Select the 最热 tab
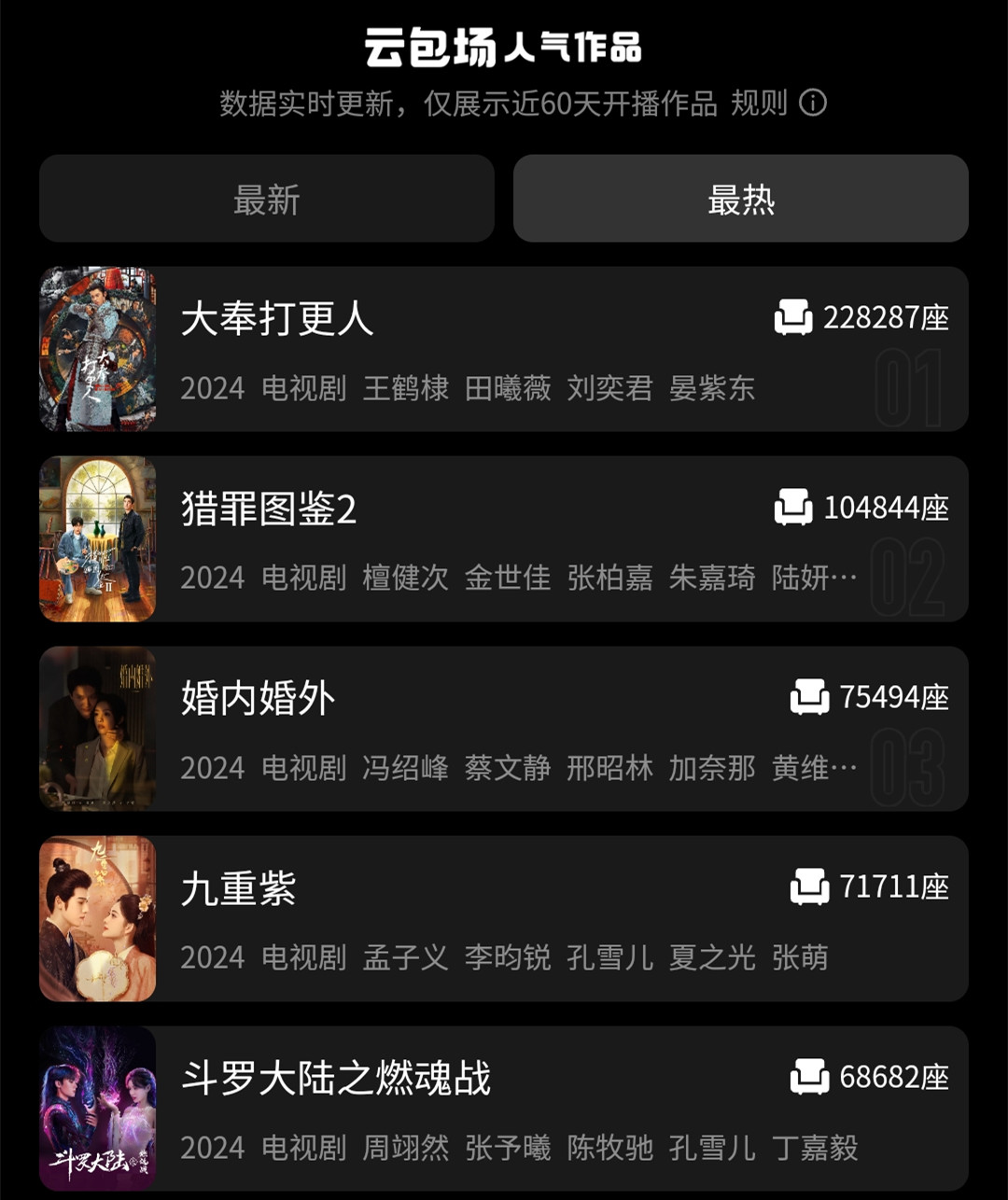 [x=740, y=199]
